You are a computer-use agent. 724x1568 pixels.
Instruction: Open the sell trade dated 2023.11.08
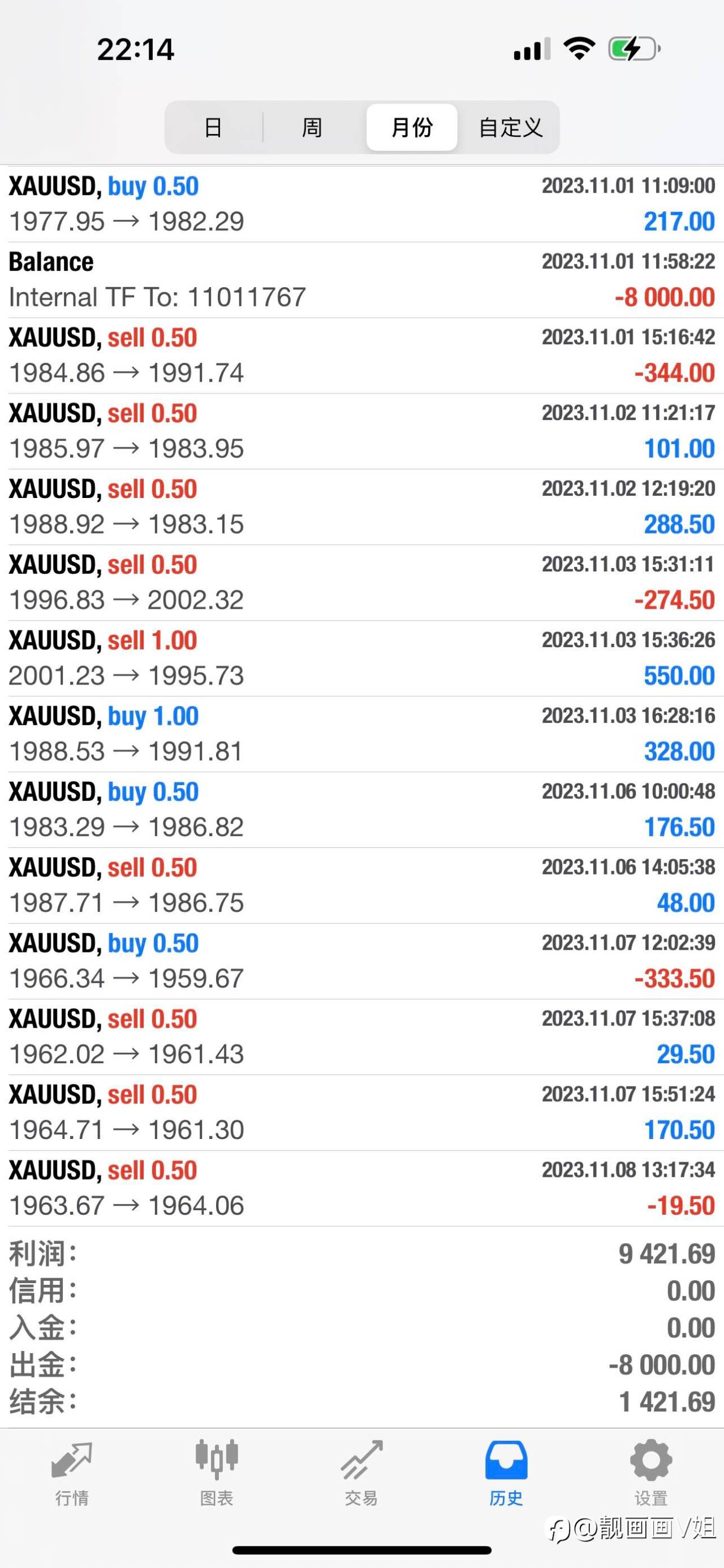361,1188
